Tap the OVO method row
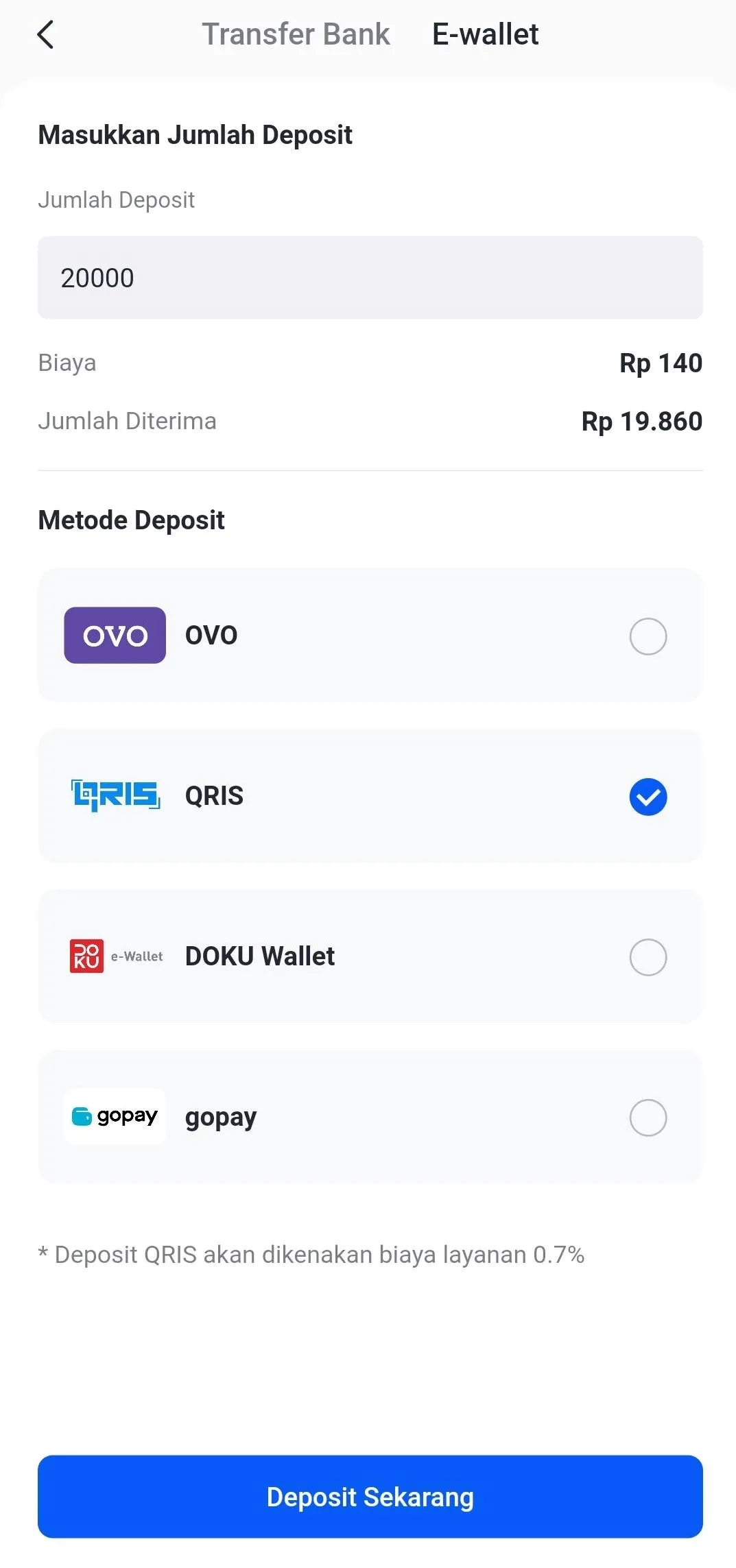Screen dimensions: 736x1568 [x=370, y=636]
